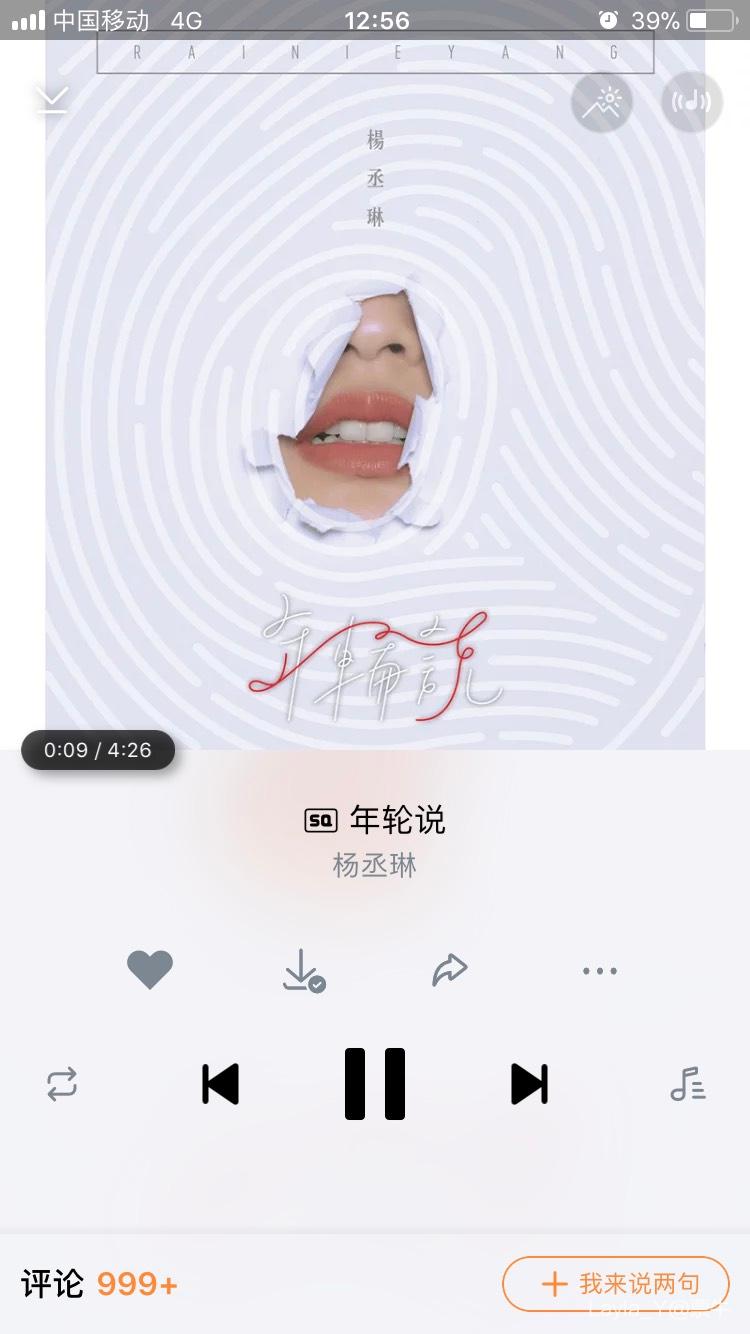Viewport: 750px width, 1334px height.
Task: Change the repeat mode
Action: (62, 1084)
